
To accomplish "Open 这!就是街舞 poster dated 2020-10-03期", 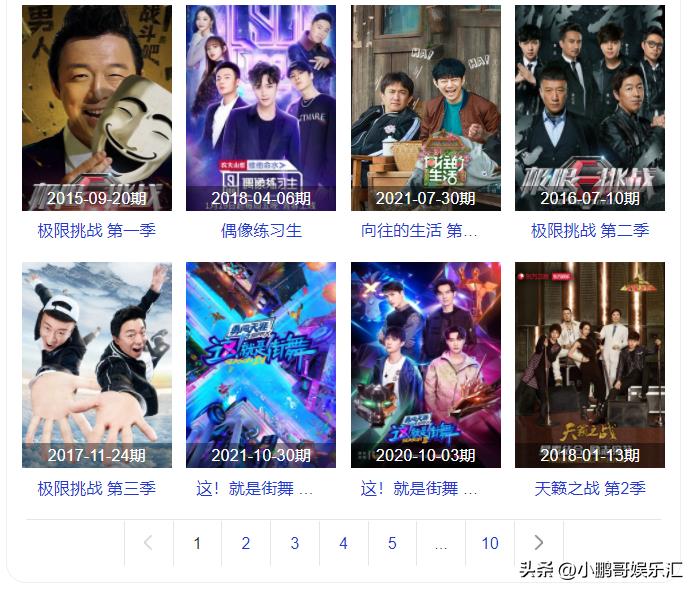I will 425,365.
